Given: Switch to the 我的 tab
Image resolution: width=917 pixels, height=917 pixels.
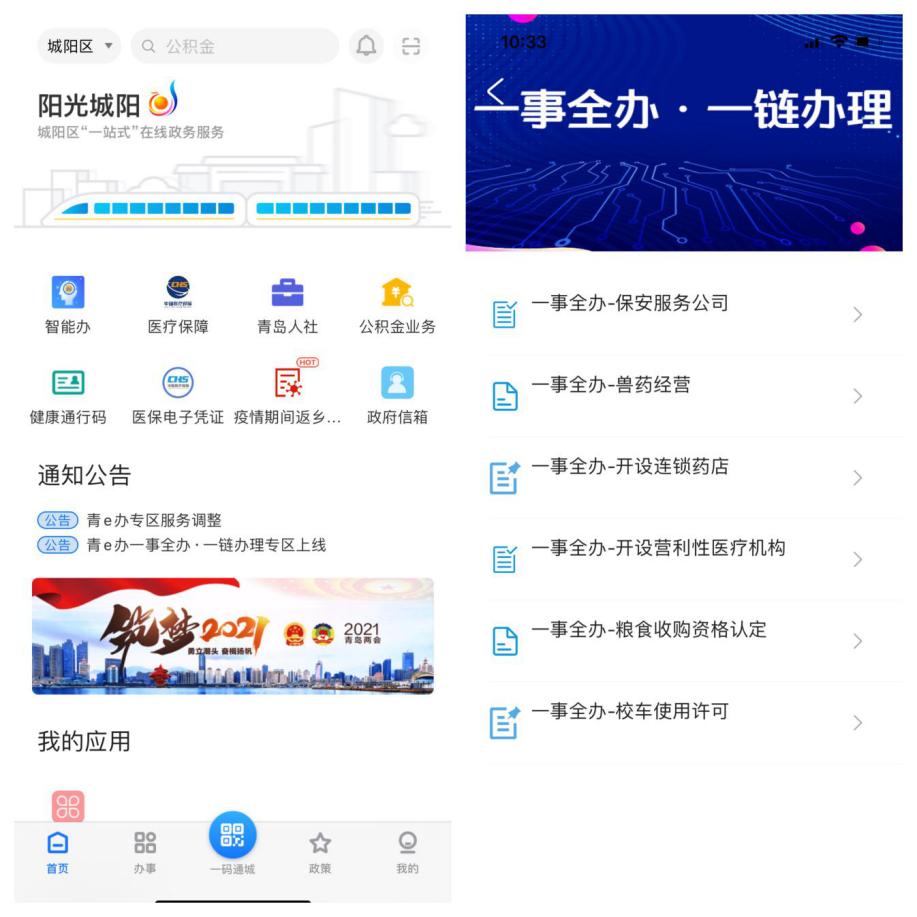Looking at the screenshot, I should coord(407,853).
